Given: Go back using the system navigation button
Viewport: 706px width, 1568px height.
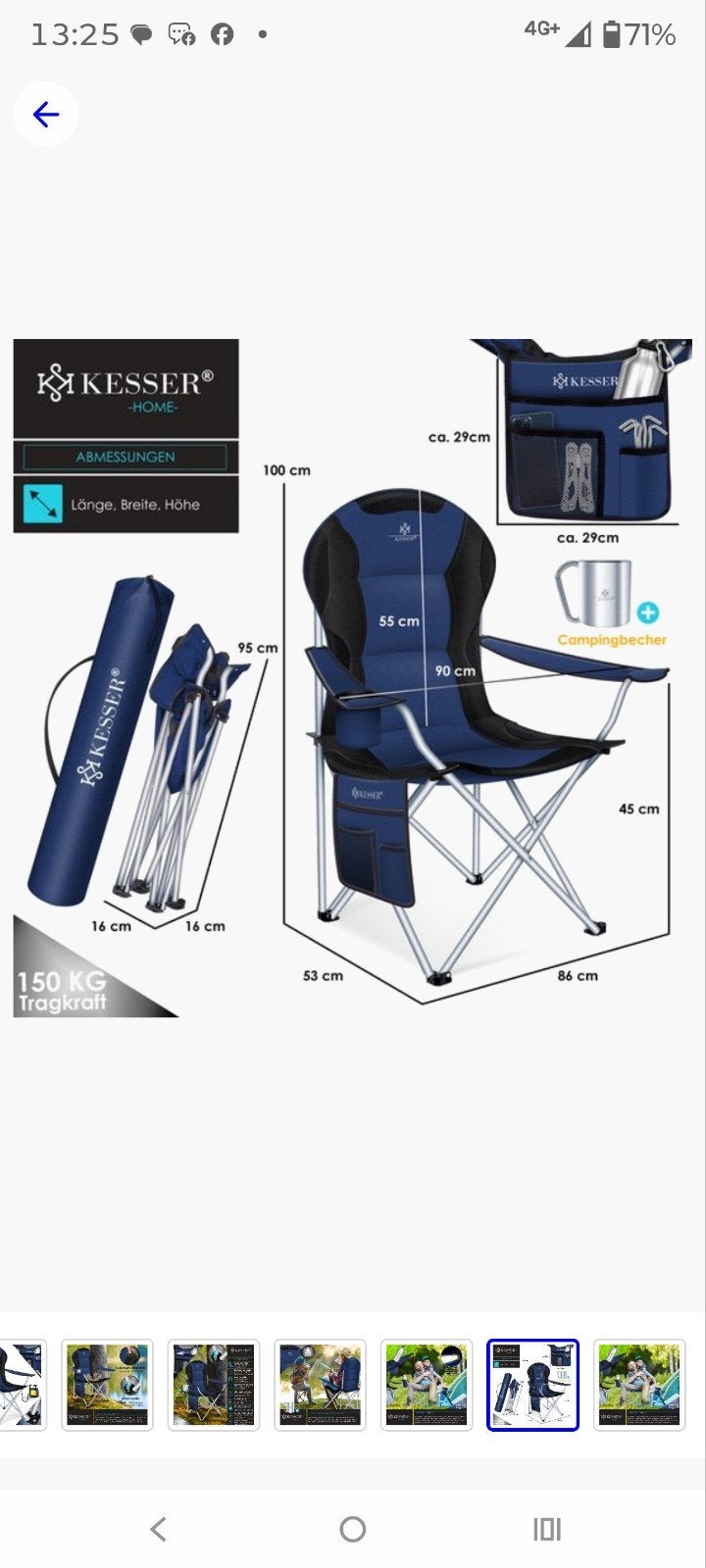Looking at the screenshot, I should click(158, 1529).
